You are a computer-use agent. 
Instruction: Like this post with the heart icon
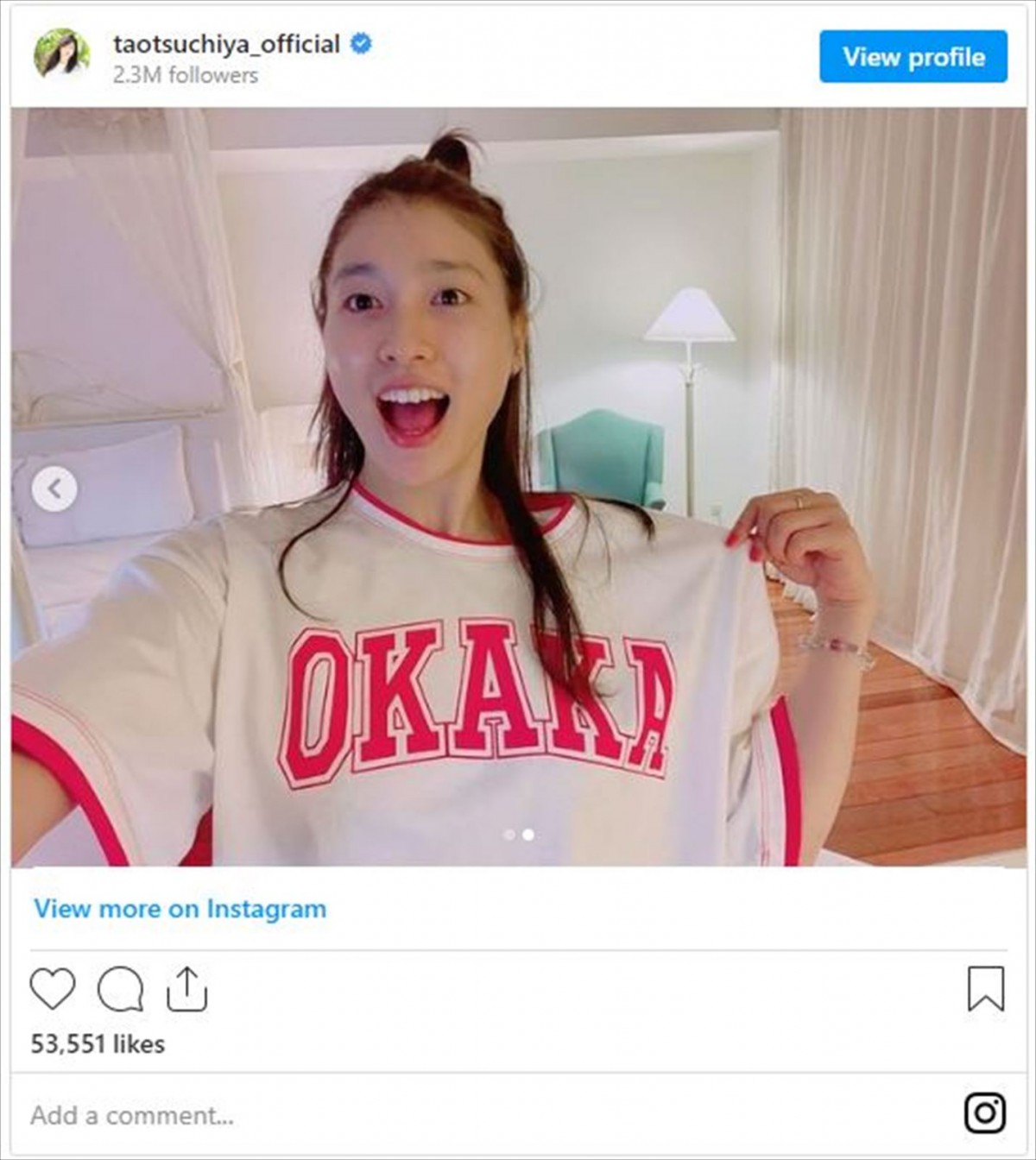coord(53,989)
